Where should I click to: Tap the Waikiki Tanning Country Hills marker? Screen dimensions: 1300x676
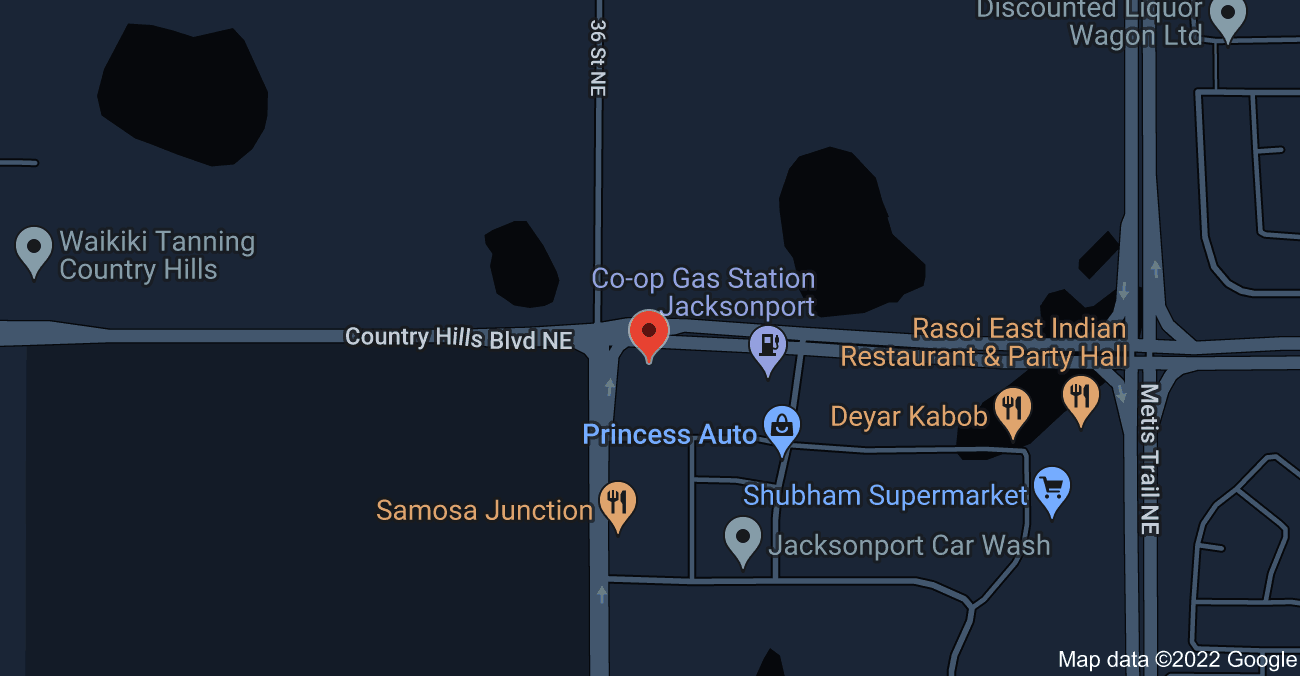[x=35, y=248]
